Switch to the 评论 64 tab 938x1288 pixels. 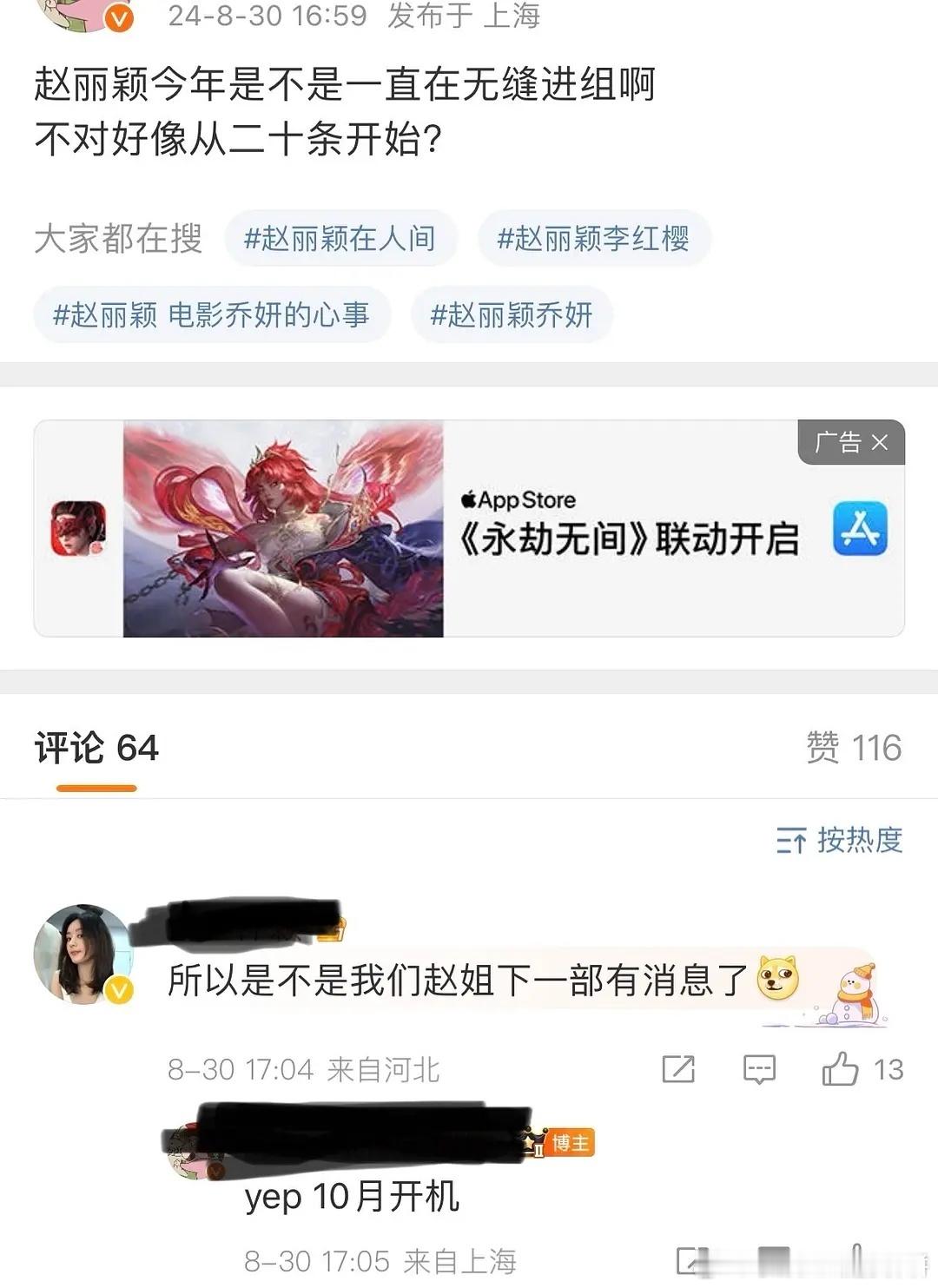(x=97, y=746)
